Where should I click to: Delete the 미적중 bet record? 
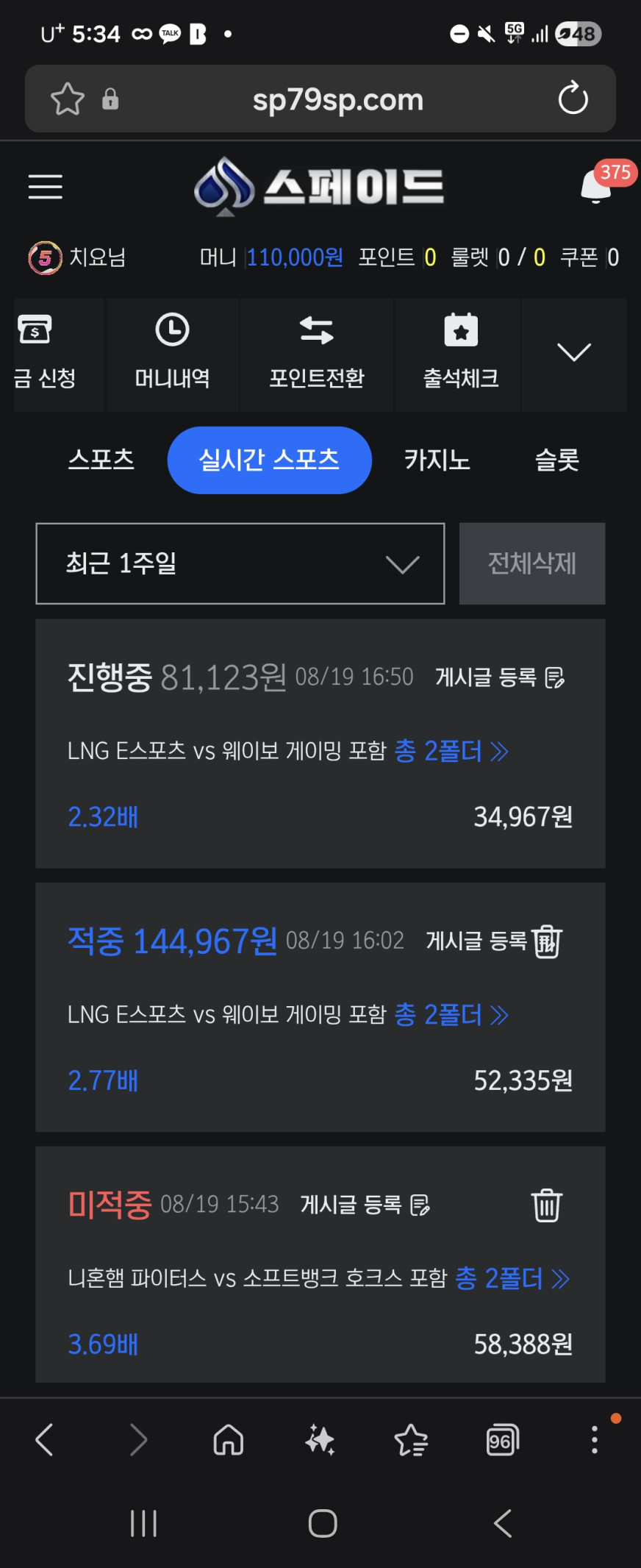tap(547, 1205)
